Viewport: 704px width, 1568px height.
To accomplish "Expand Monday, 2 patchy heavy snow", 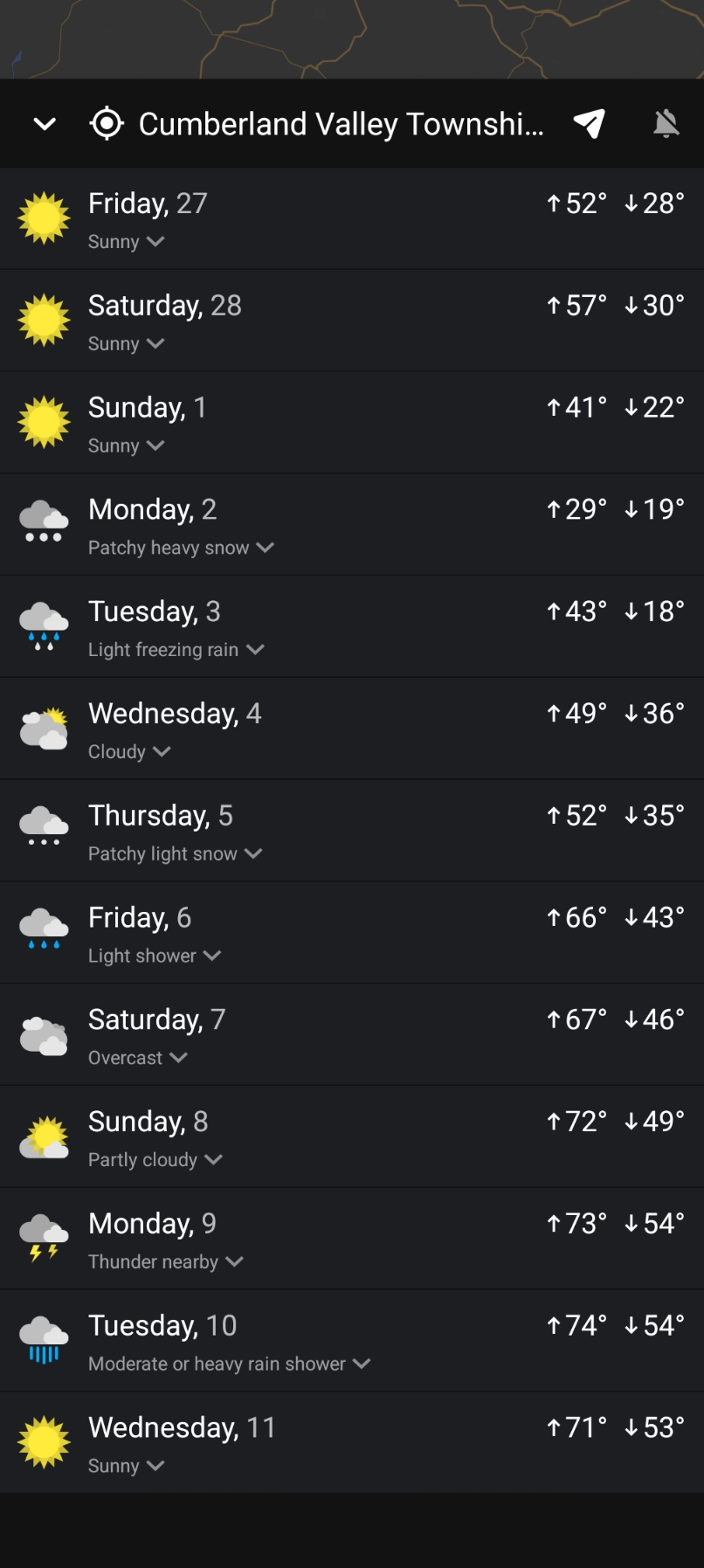I will [x=266, y=548].
